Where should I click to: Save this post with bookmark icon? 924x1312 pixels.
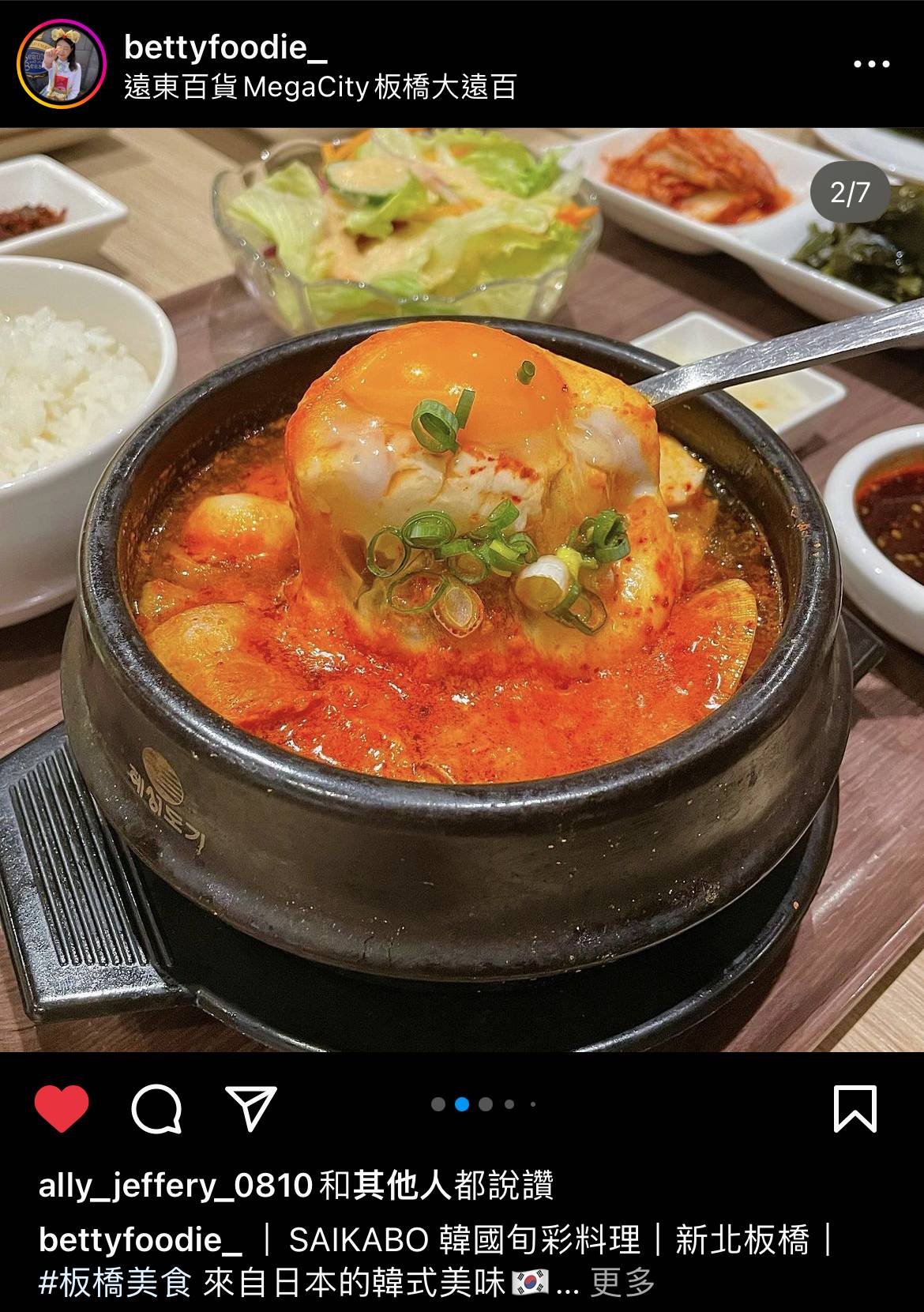pos(855,1107)
